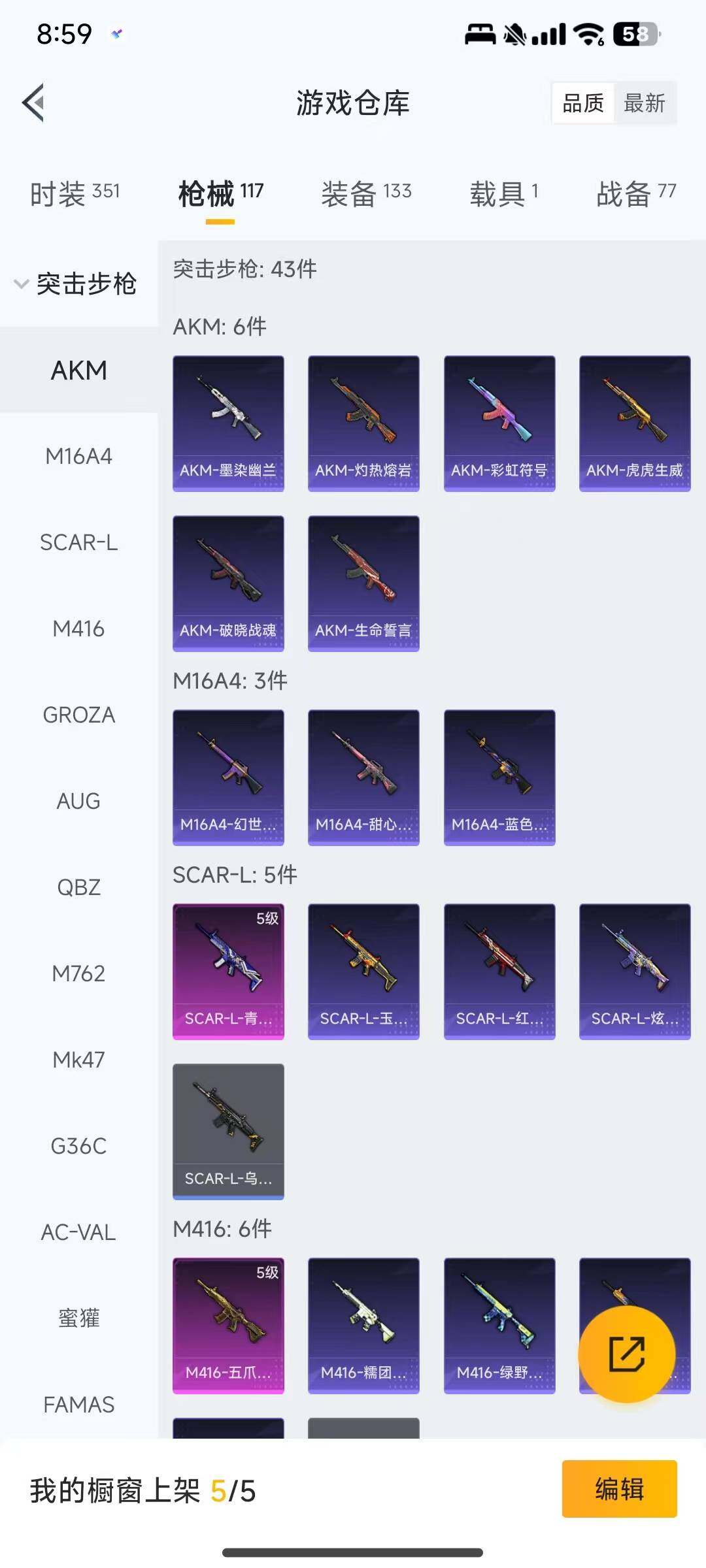Image resolution: width=706 pixels, height=1568 pixels.
Task: Open the level 5 SCAR-L-青 skin
Action: click(228, 971)
